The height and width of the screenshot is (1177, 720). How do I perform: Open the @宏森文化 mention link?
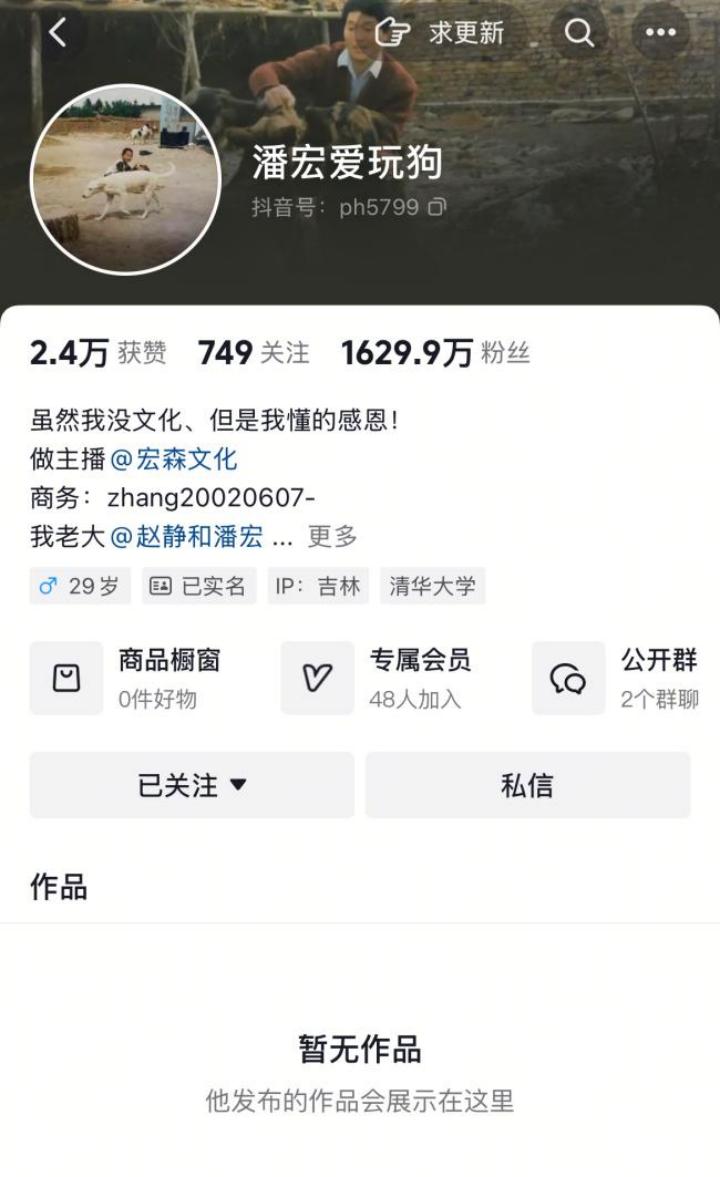[174, 459]
